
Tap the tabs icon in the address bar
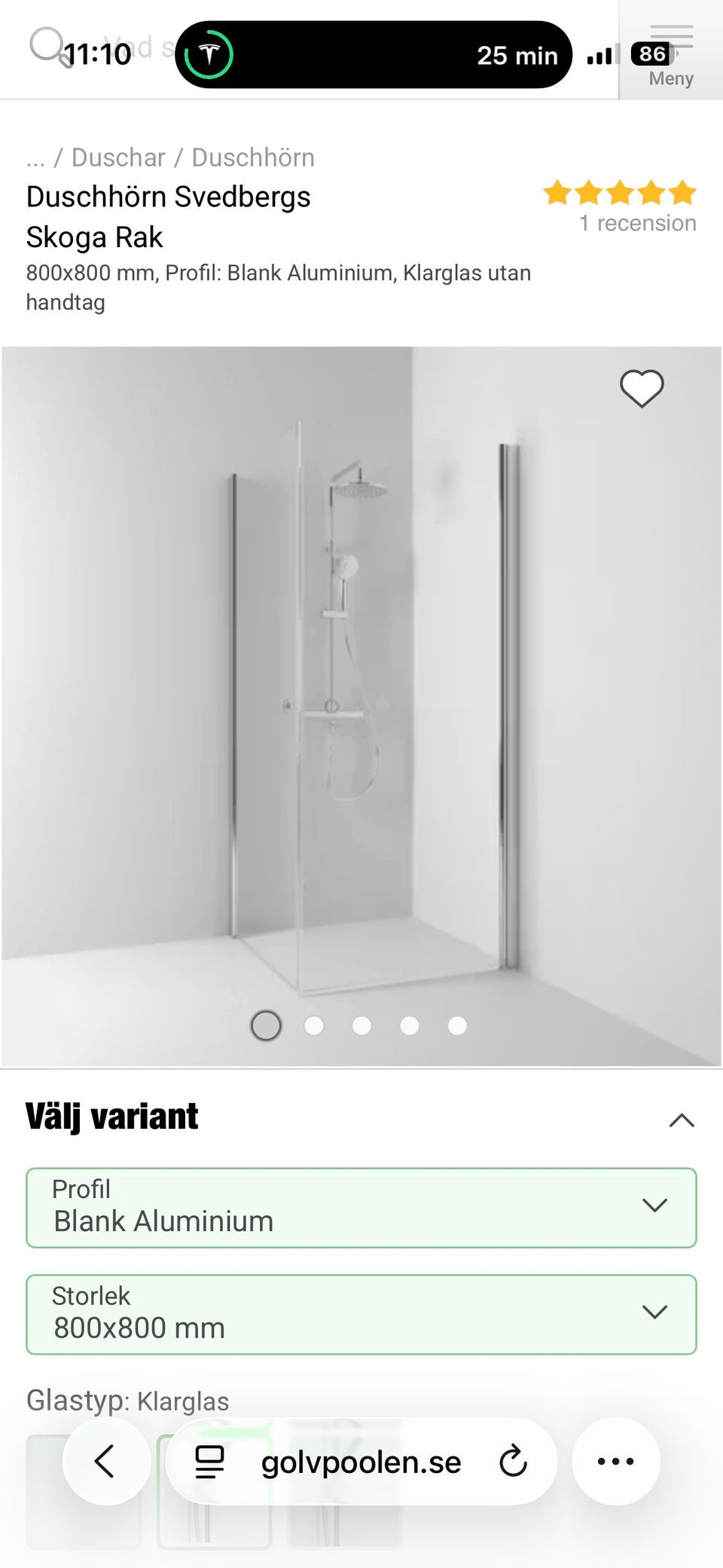click(211, 1460)
